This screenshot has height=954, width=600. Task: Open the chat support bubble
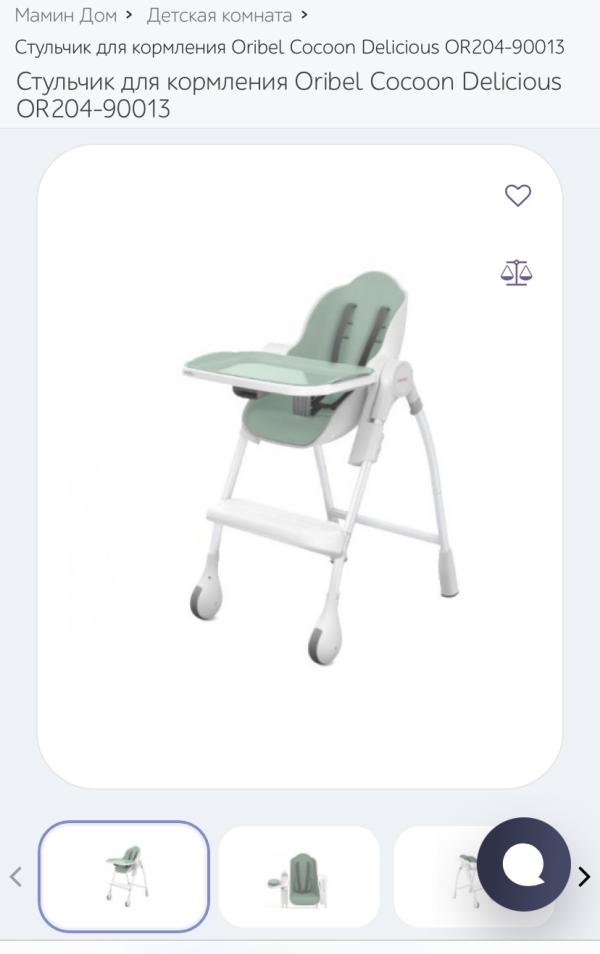(x=523, y=864)
